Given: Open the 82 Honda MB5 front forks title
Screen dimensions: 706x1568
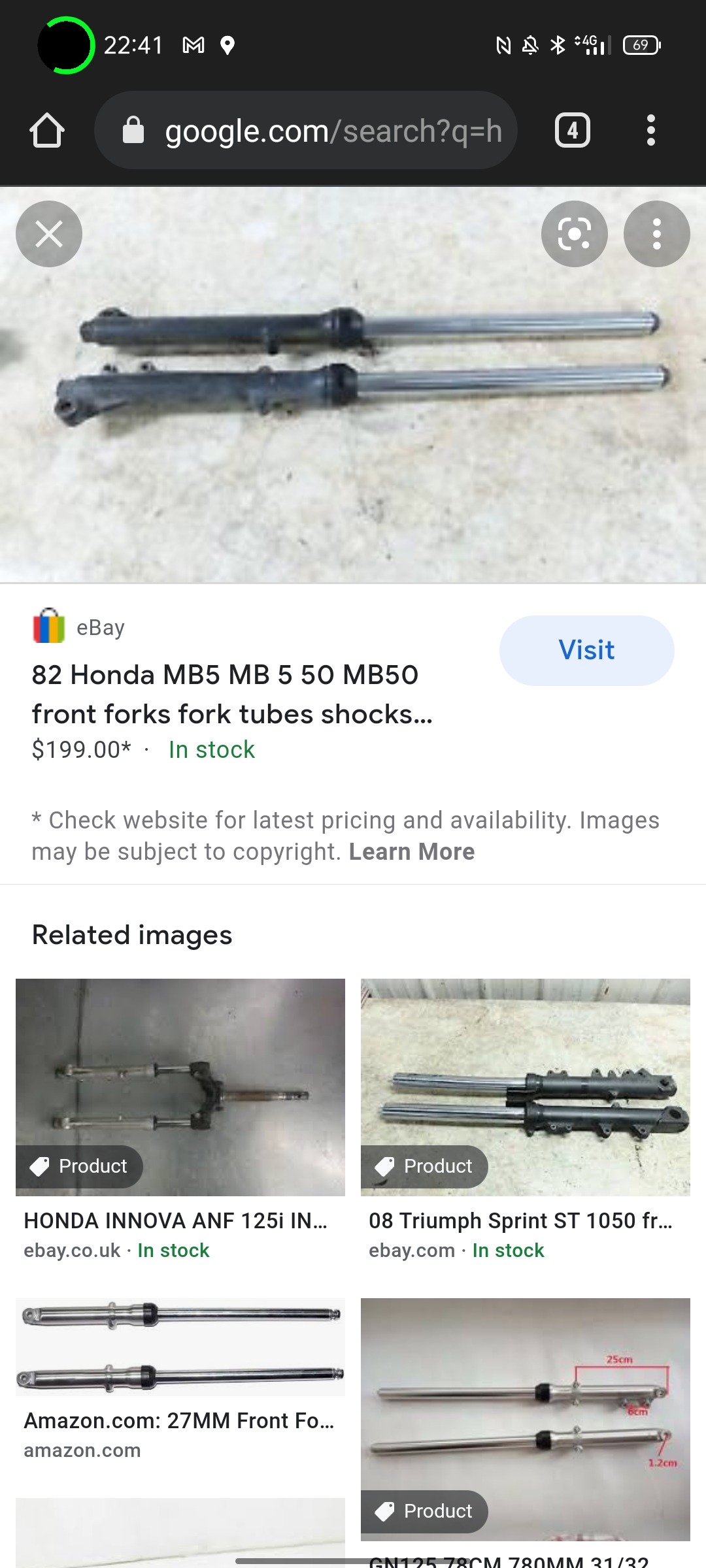Looking at the screenshot, I should [231, 694].
